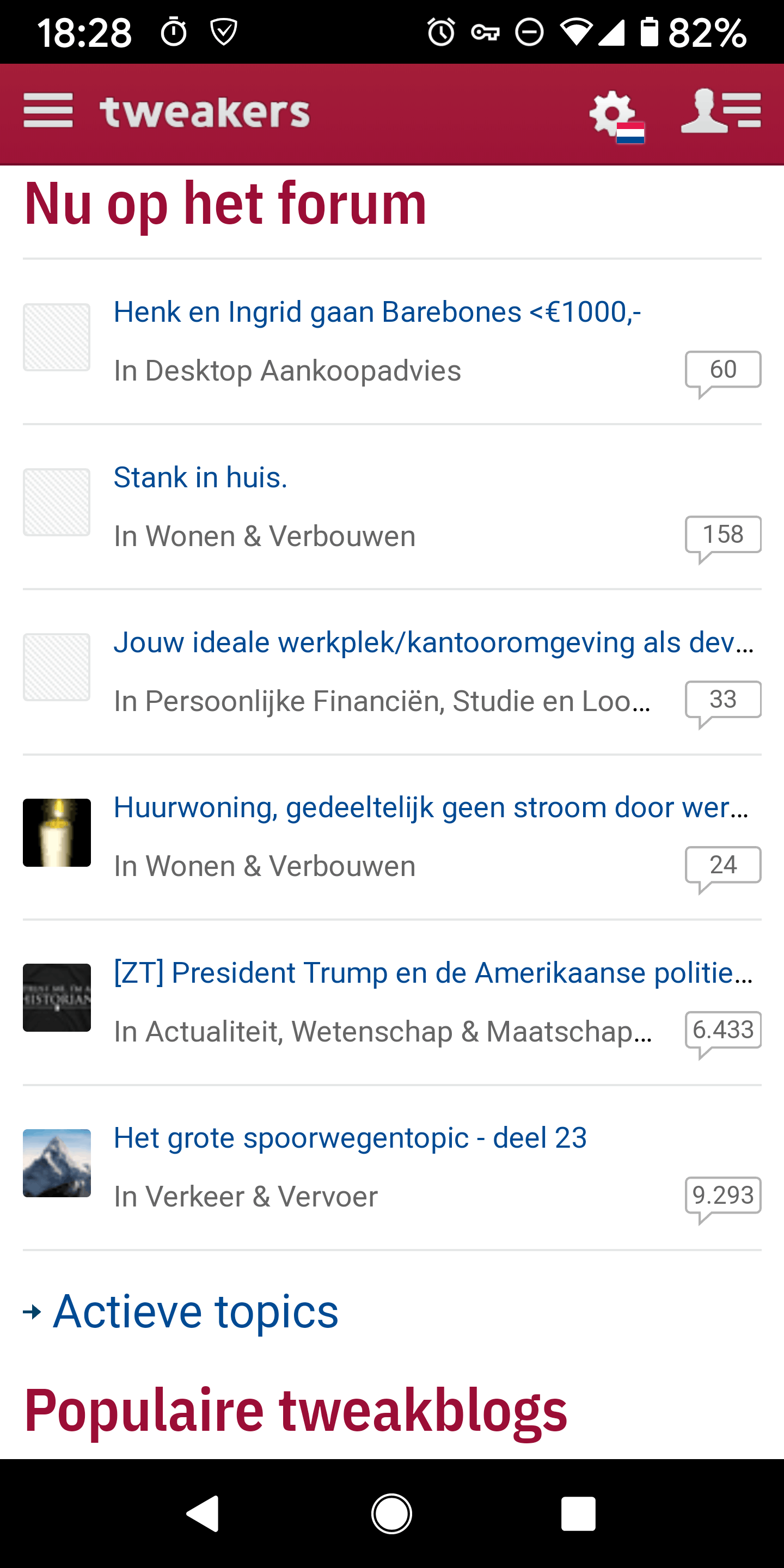Tap the Android back button
Viewport: 784px width, 1568px height.
click(203, 1513)
